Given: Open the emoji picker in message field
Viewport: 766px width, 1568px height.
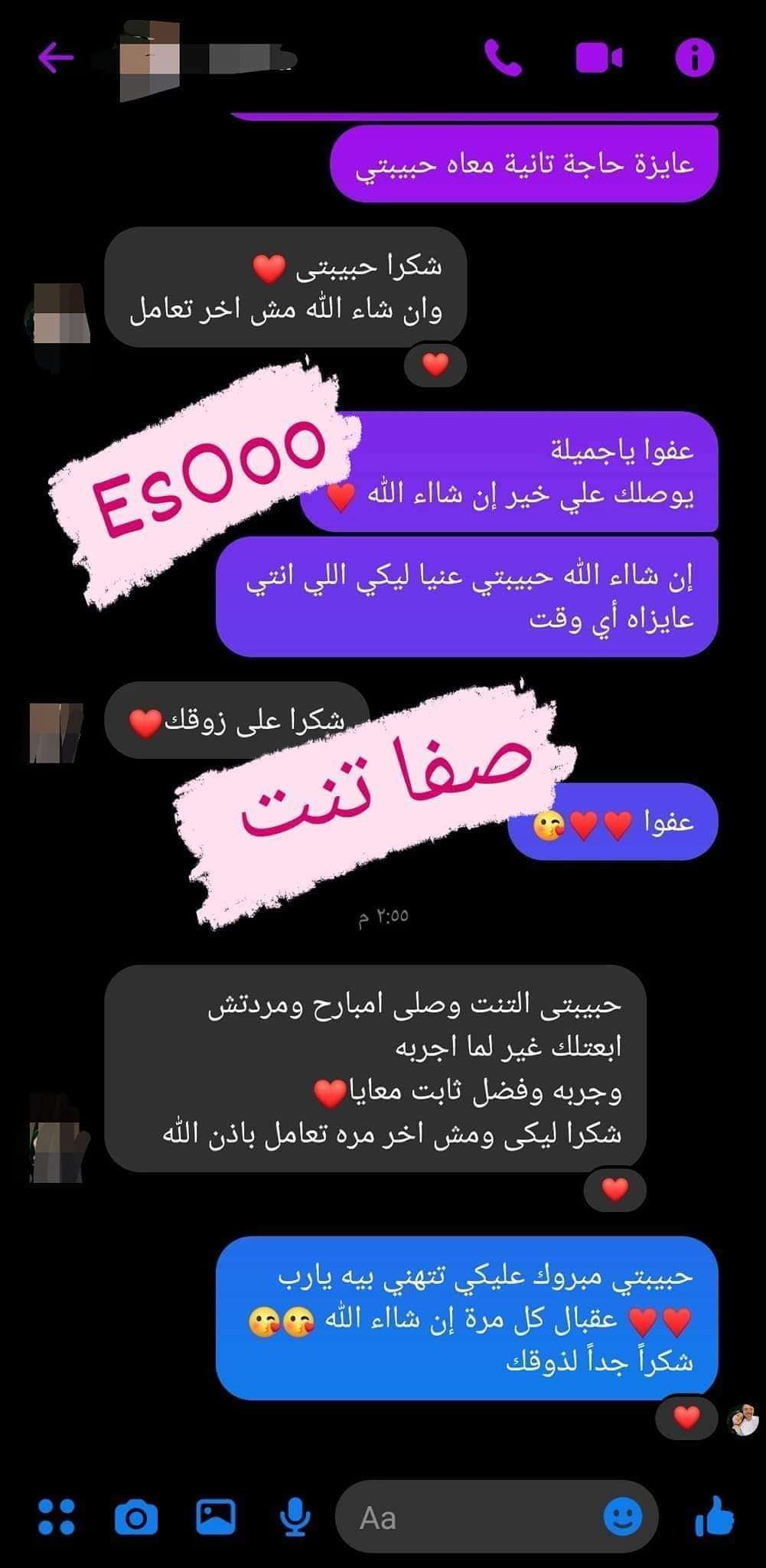Looking at the screenshot, I should pos(622,1515).
